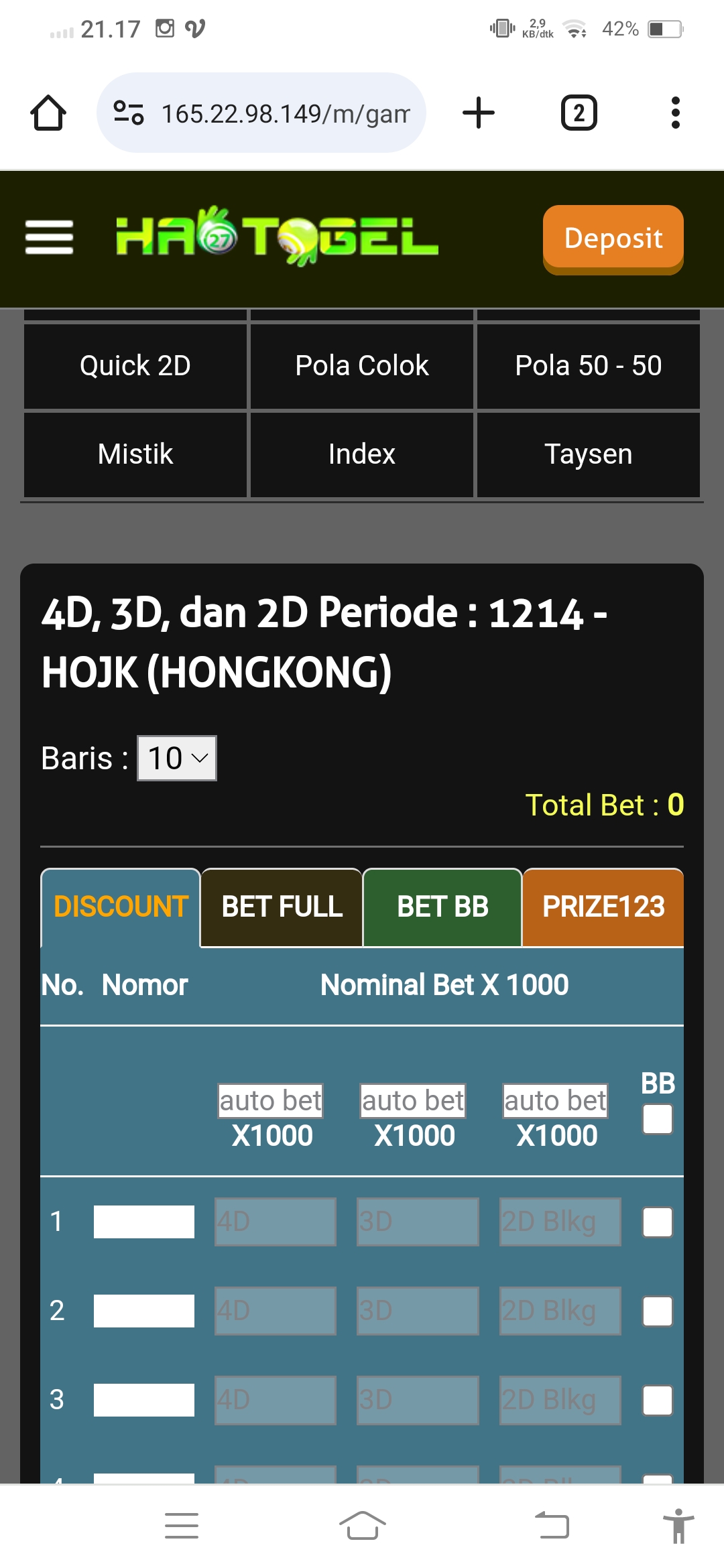Go to the Mistik game
This screenshot has height=1568, width=724.
coord(135,454)
